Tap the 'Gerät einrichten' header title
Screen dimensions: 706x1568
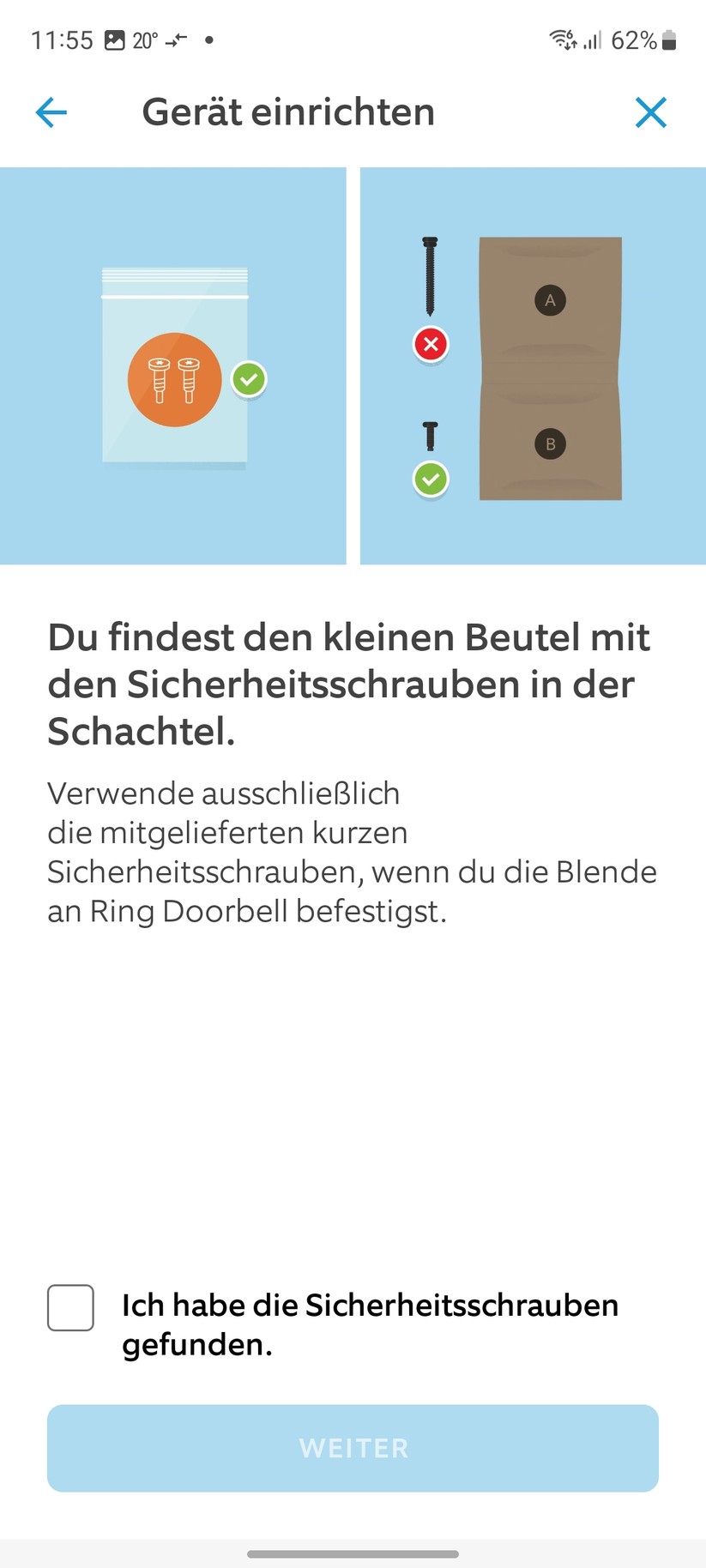coord(288,112)
